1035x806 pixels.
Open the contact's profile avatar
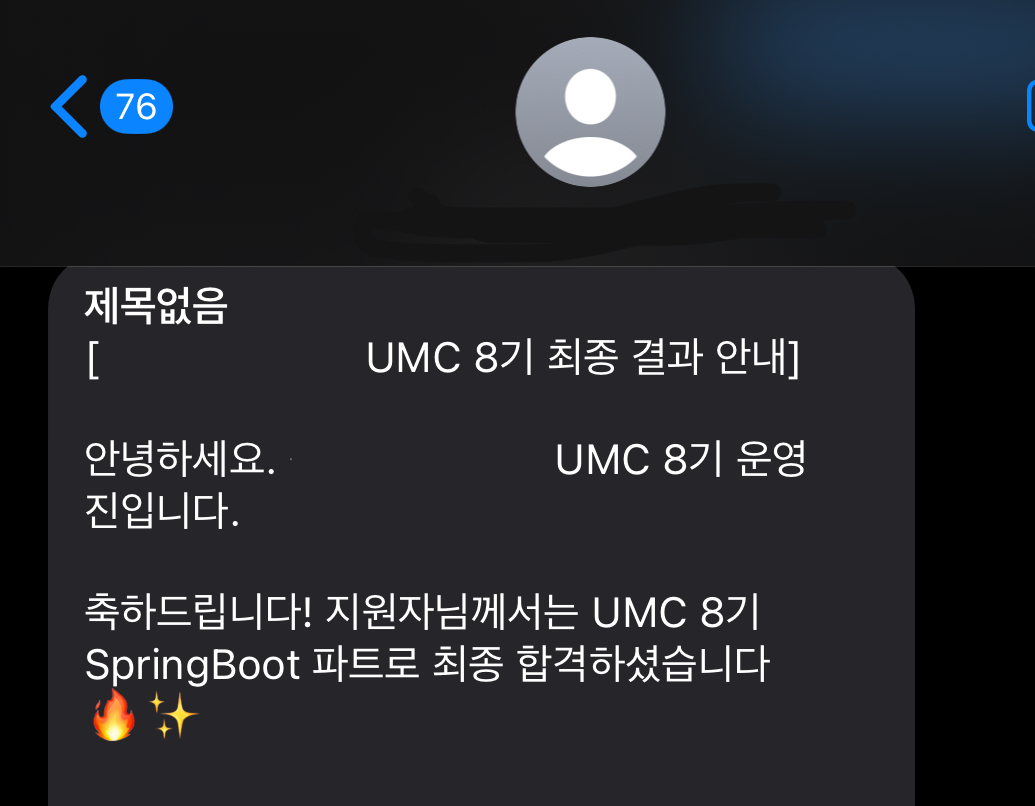click(590, 112)
